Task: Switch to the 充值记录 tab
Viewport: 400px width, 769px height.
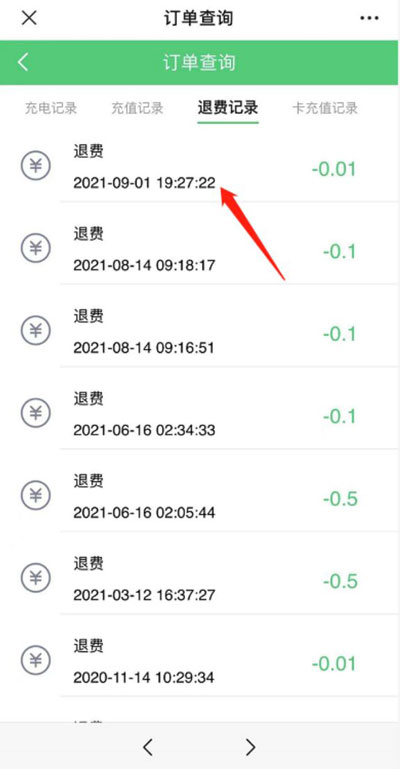Action: pos(137,108)
